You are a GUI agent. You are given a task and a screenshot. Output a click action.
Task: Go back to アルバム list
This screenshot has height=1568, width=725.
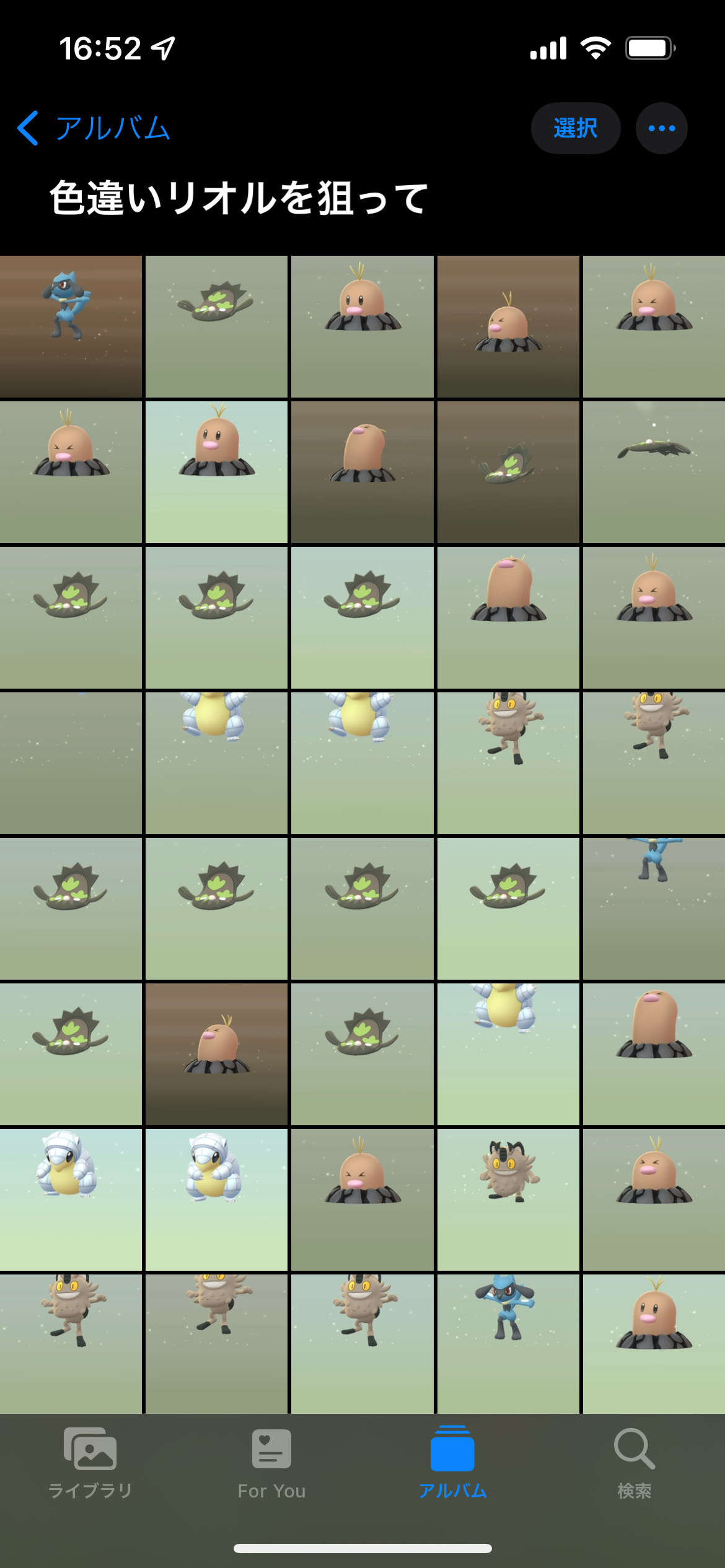tap(93, 129)
